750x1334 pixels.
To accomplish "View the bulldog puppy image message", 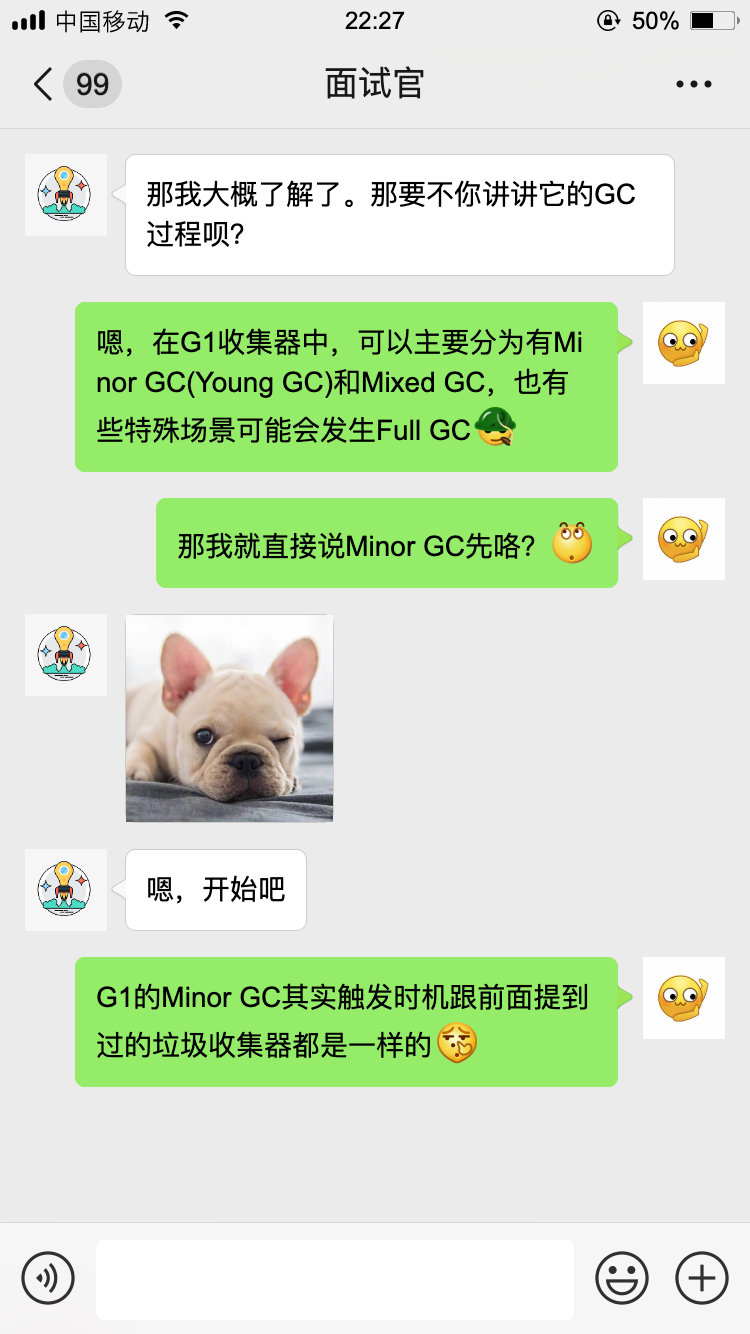I will point(229,718).
